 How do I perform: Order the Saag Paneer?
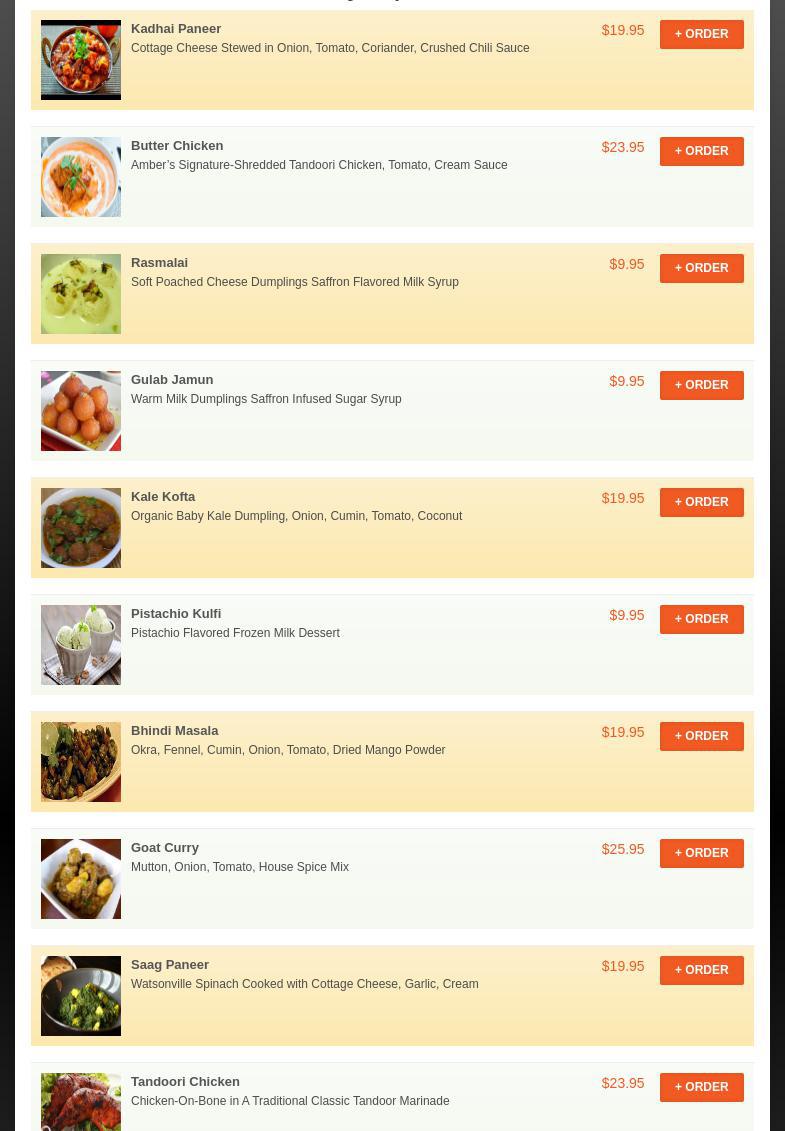[701, 970]
